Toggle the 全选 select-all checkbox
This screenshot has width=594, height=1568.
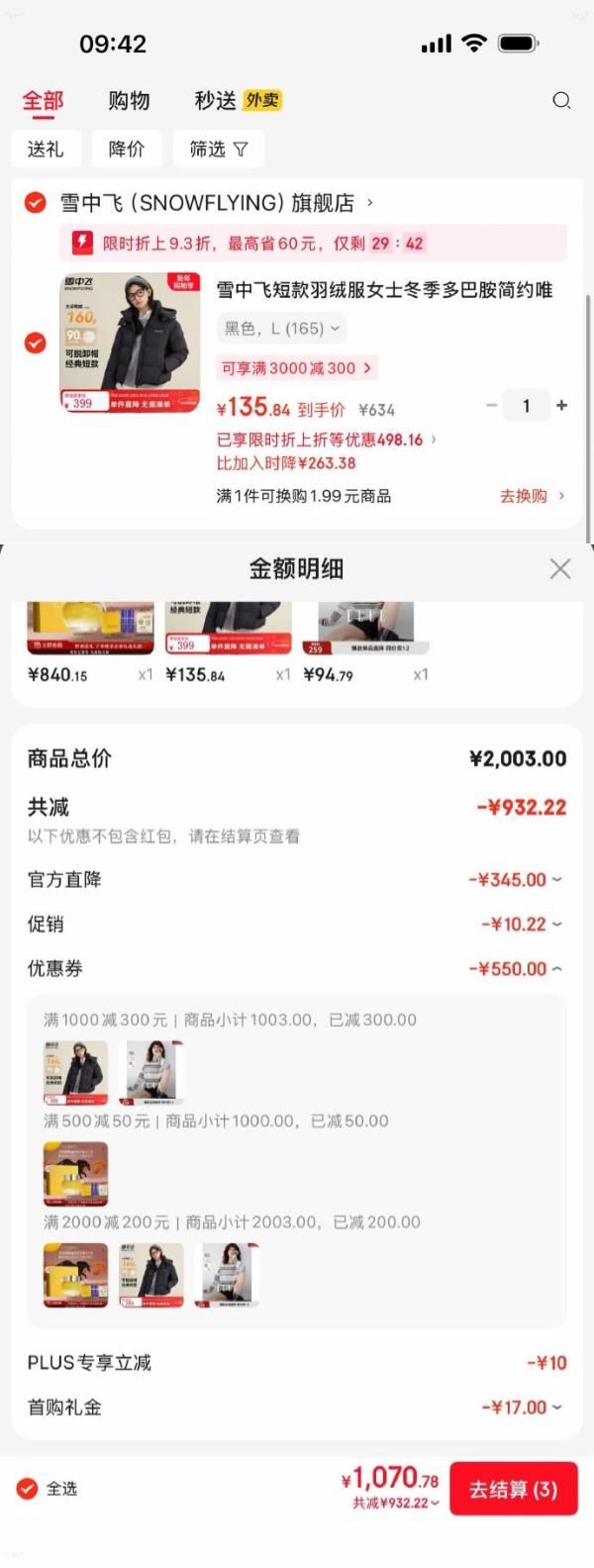(x=28, y=1488)
